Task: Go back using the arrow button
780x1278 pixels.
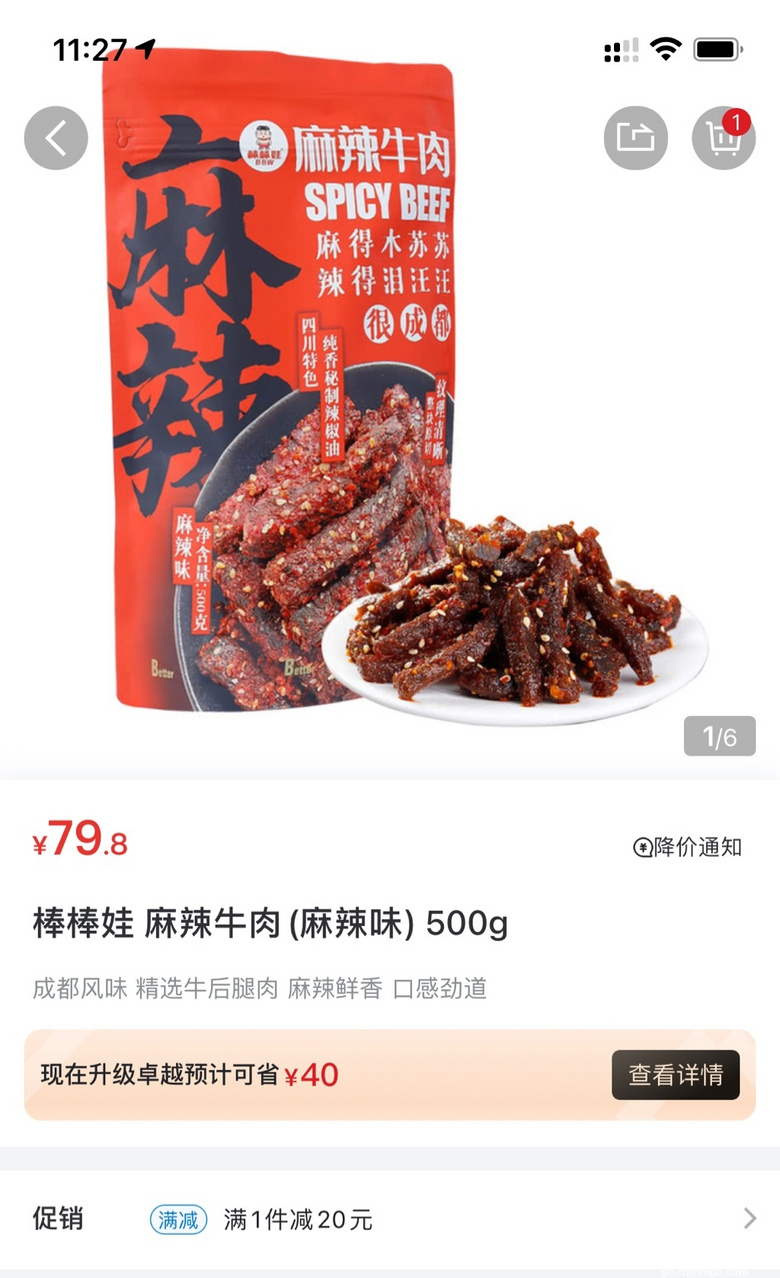Action: (x=56, y=138)
